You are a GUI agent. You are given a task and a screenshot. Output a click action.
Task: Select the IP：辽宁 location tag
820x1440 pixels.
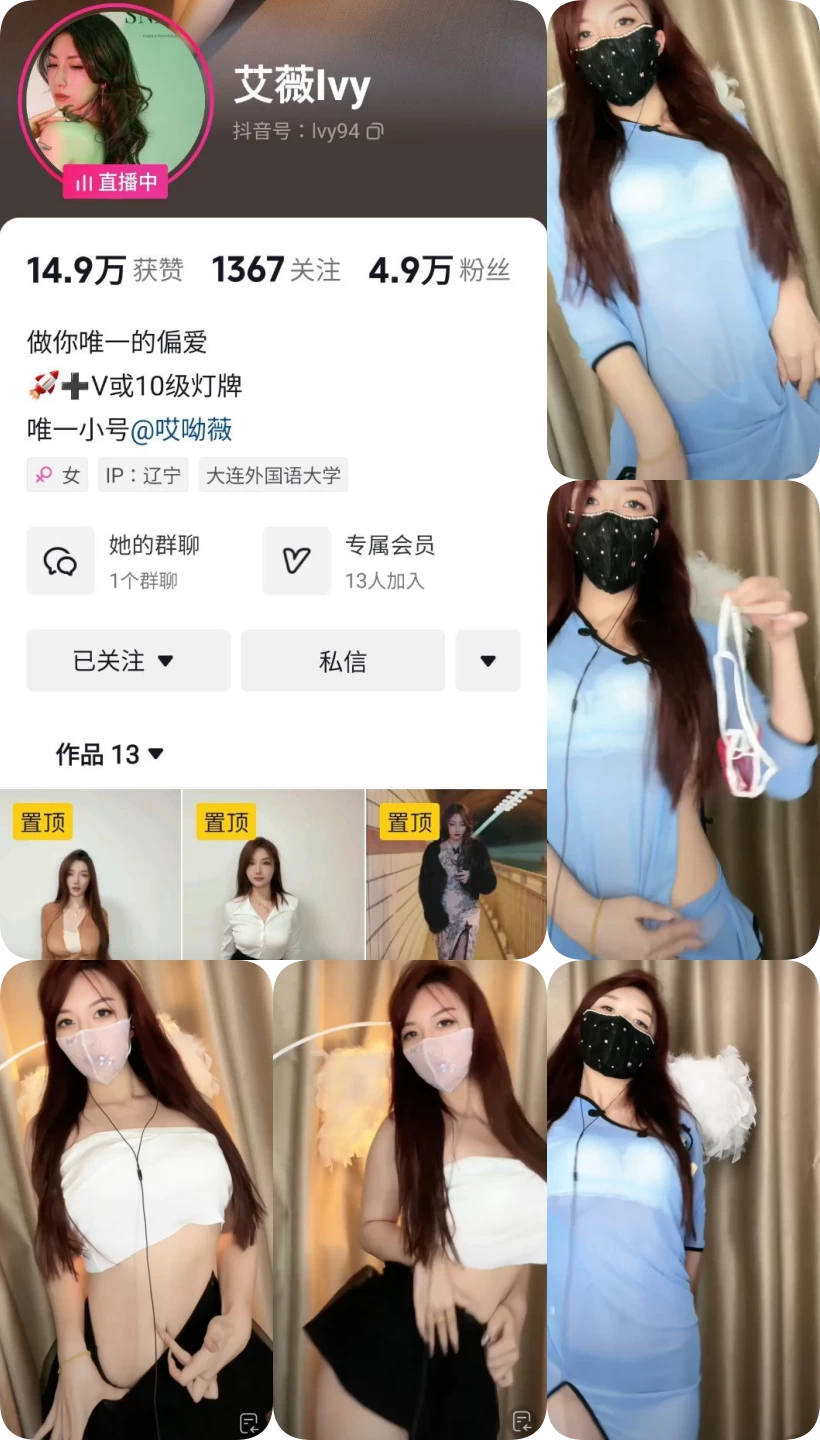[x=143, y=475]
